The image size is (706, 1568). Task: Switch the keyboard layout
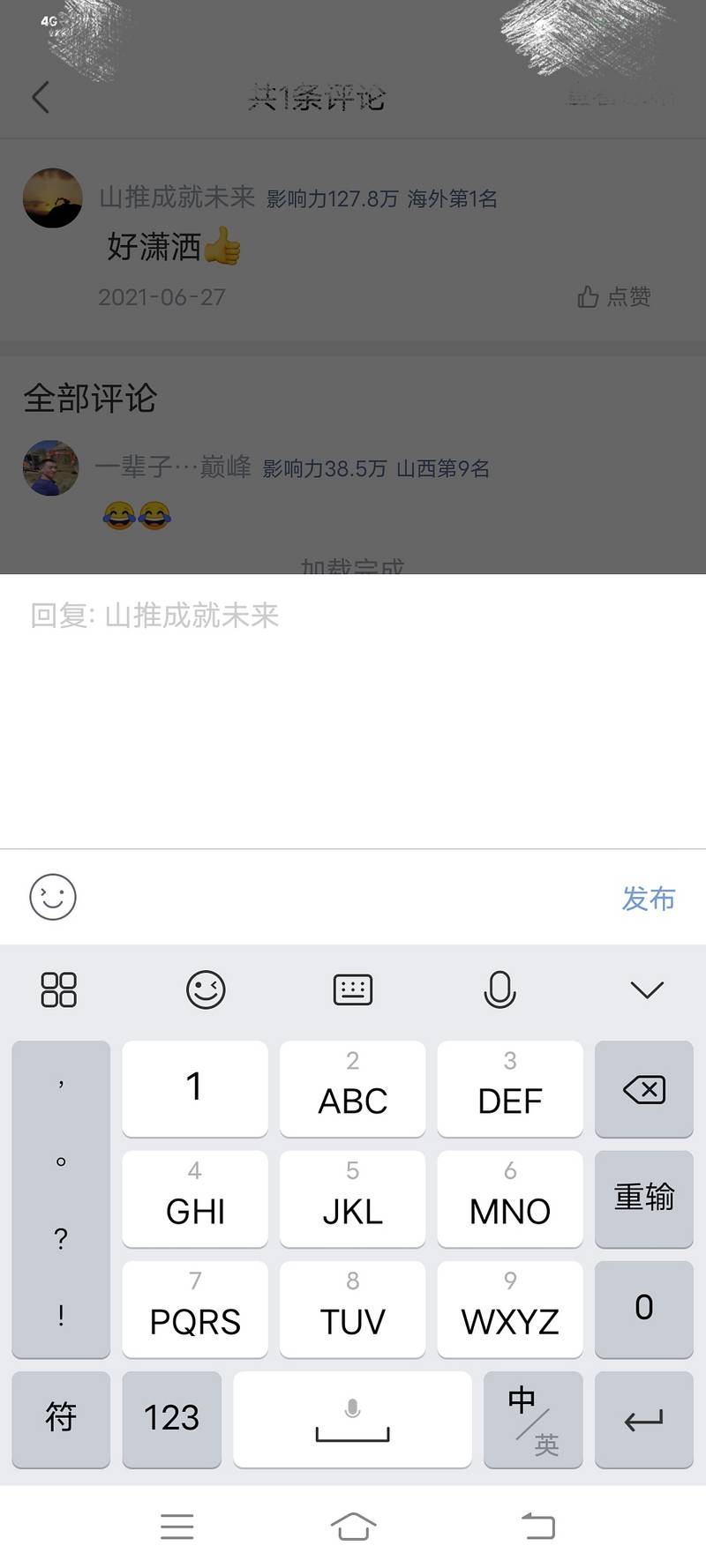click(353, 989)
